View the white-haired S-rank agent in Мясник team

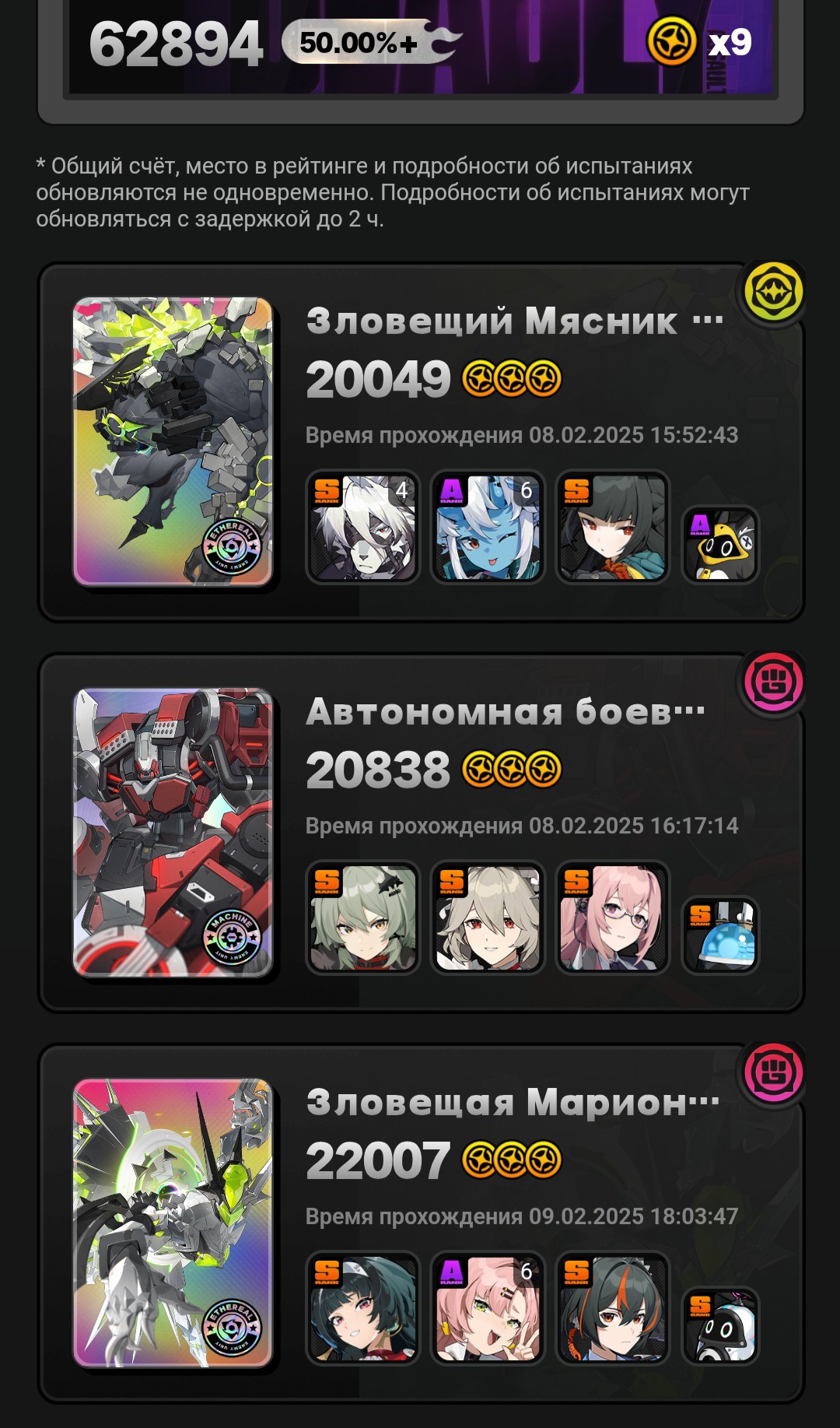[x=362, y=527]
